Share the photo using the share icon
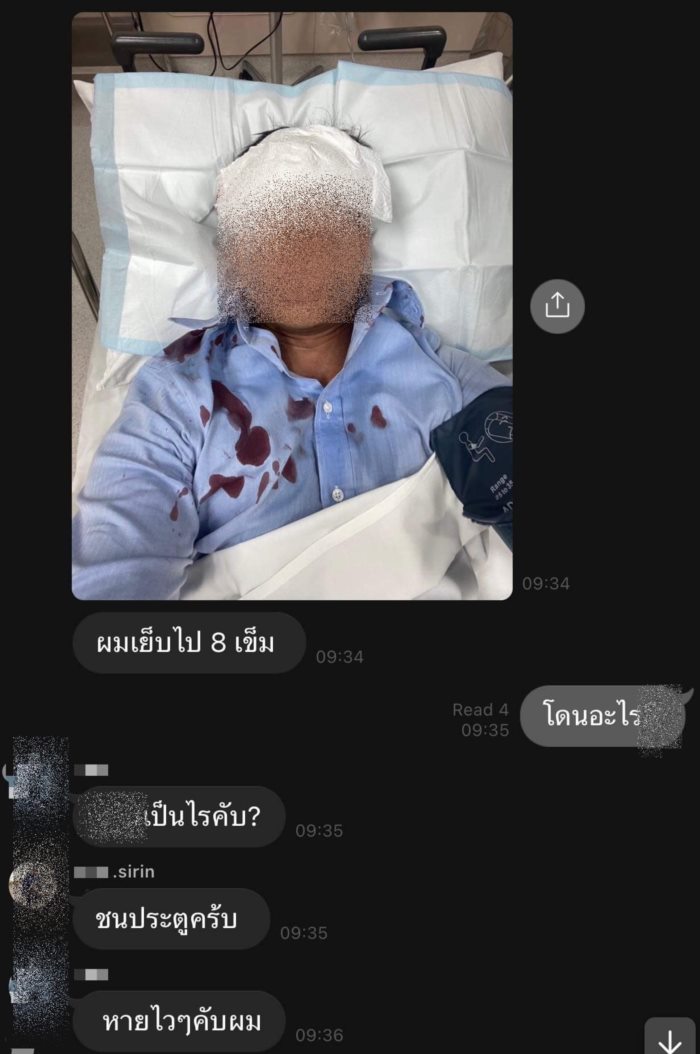700x1054 pixels. pyautogui.click(x=557, y=306)
